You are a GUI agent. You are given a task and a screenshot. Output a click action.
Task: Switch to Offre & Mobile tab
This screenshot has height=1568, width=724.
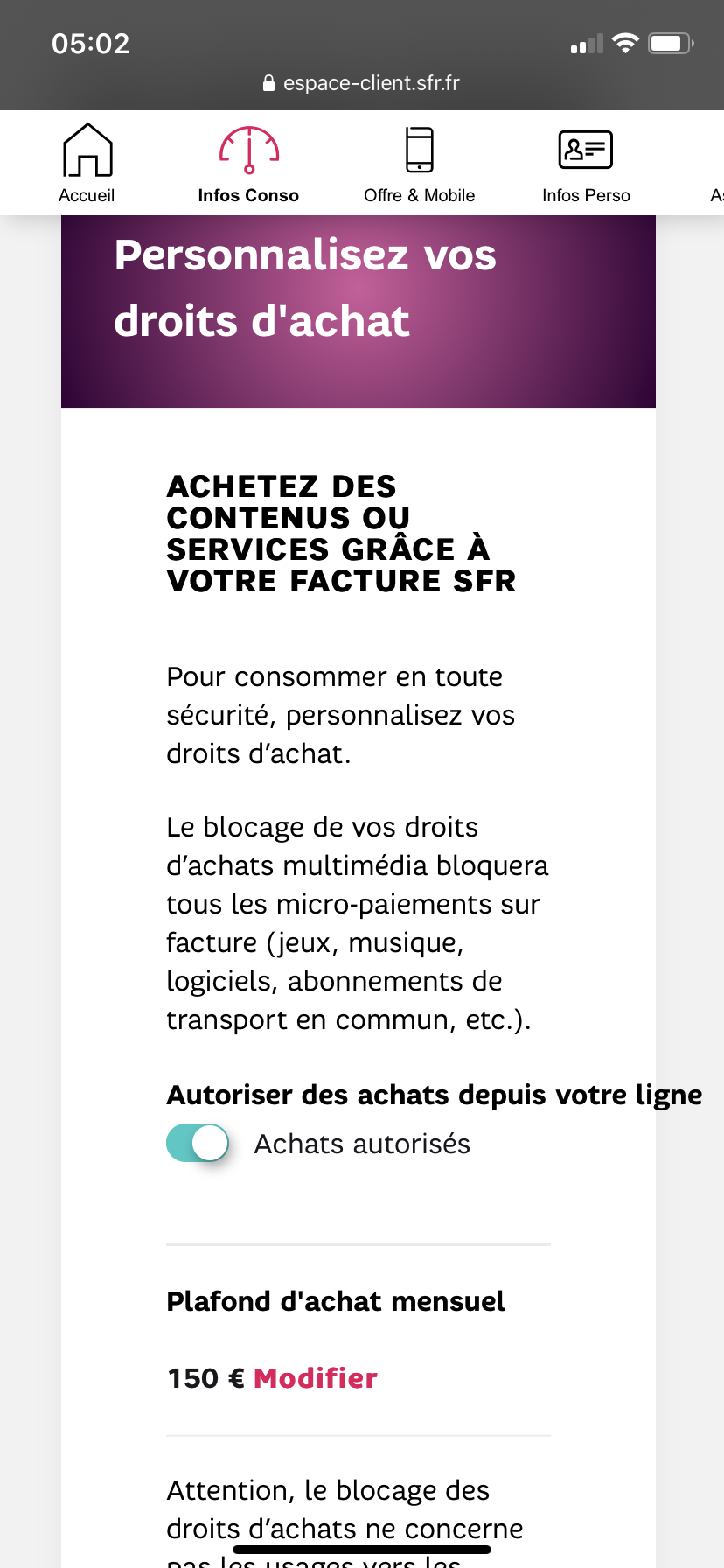click(x=419, y=164)
